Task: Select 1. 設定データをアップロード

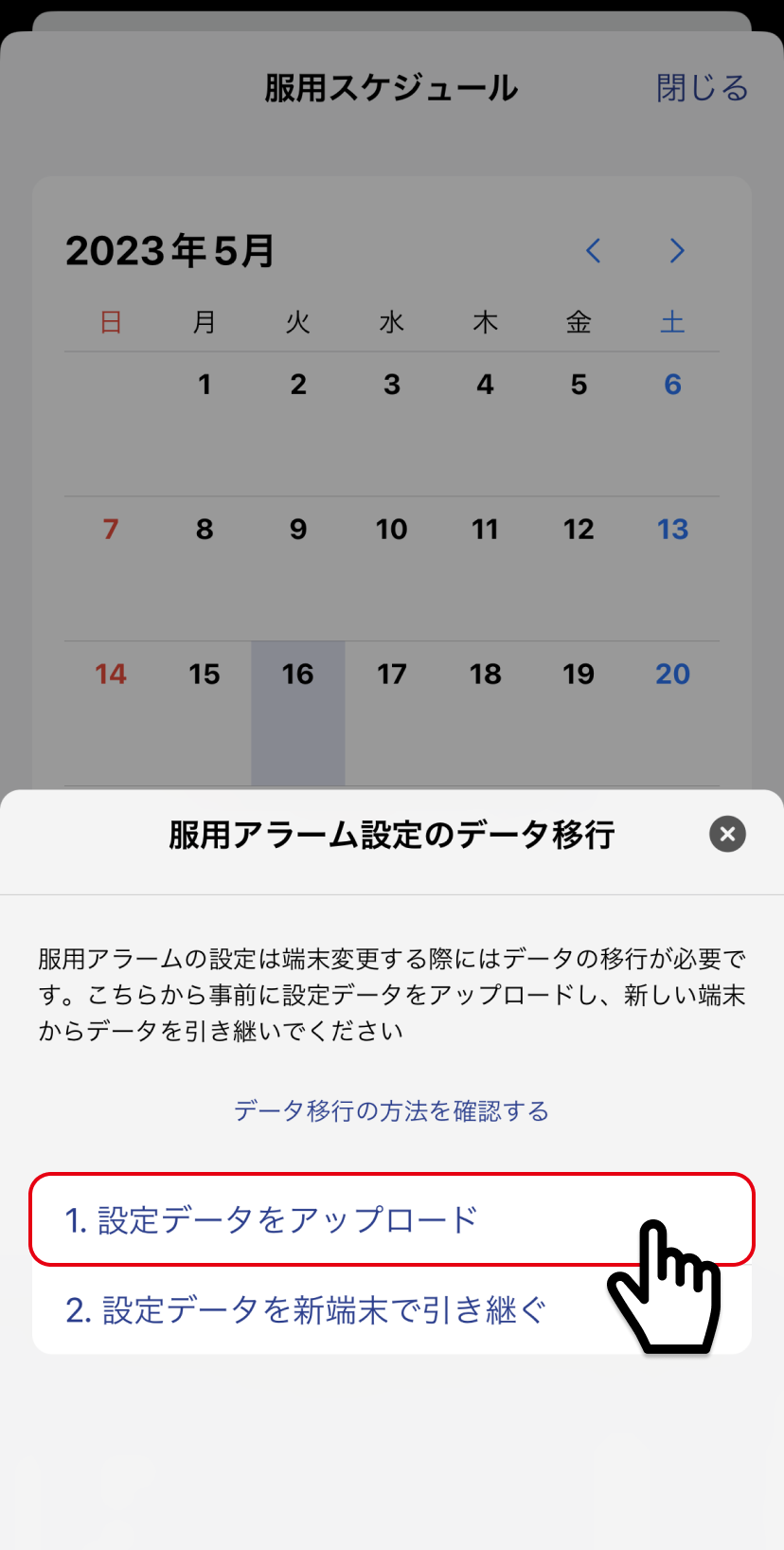Action: click(392, 1219)
